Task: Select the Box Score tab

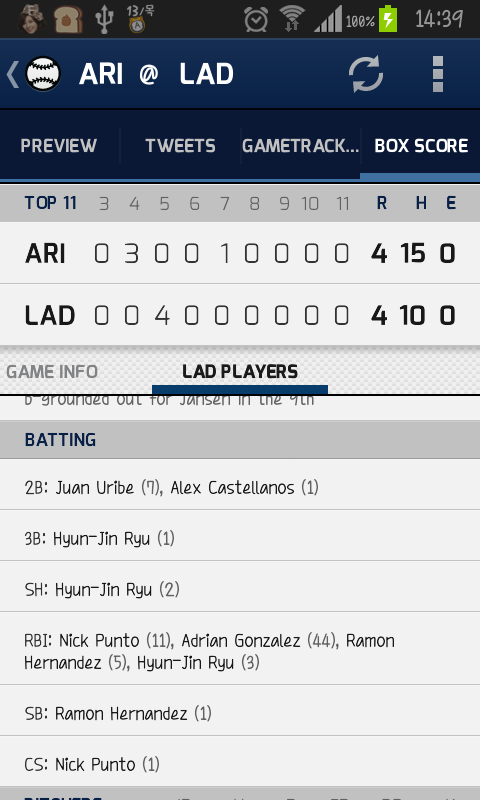Action: (x=421, y=146)
